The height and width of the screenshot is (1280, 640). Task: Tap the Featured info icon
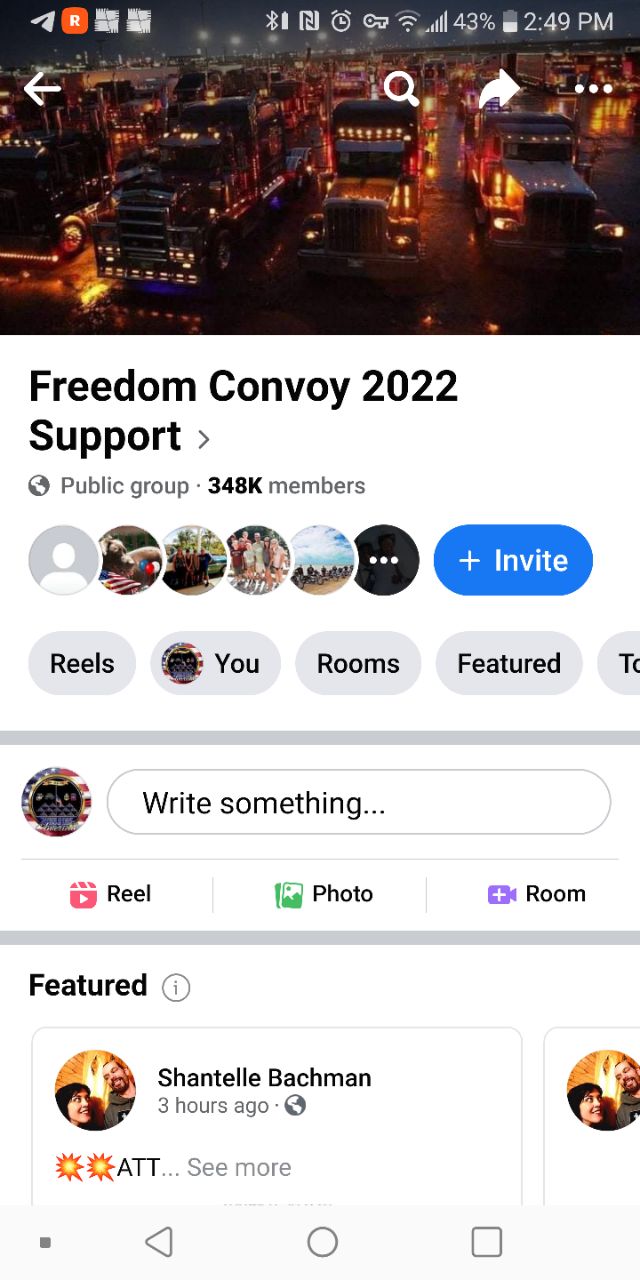tap(176, 988)
